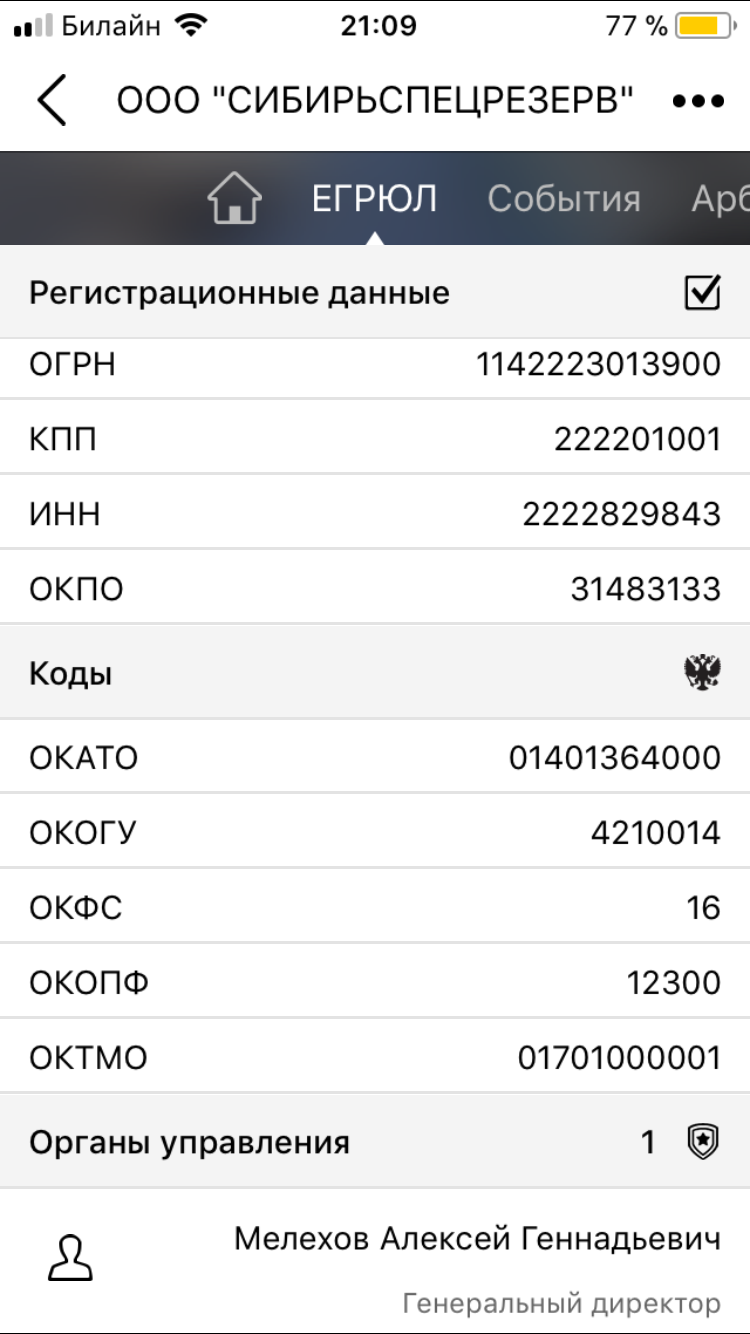This screenshot has width=750, height=1334.
Task: Go back from the company page
Action: coord(52,100)
